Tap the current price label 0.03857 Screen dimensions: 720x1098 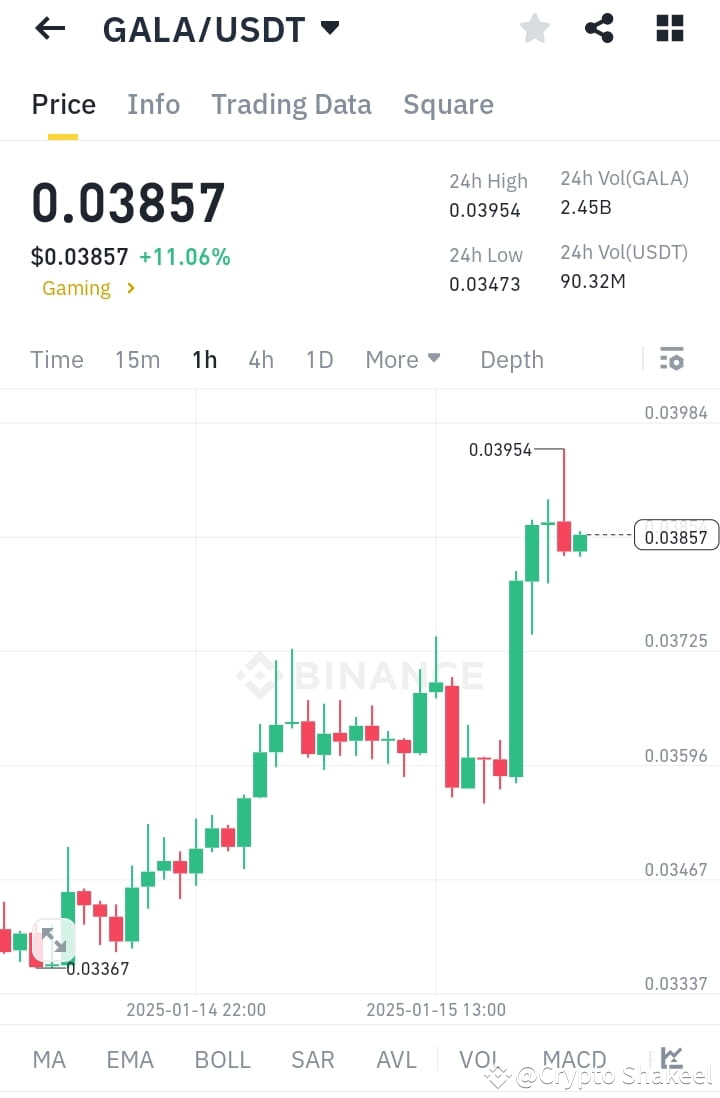[678, 535]
